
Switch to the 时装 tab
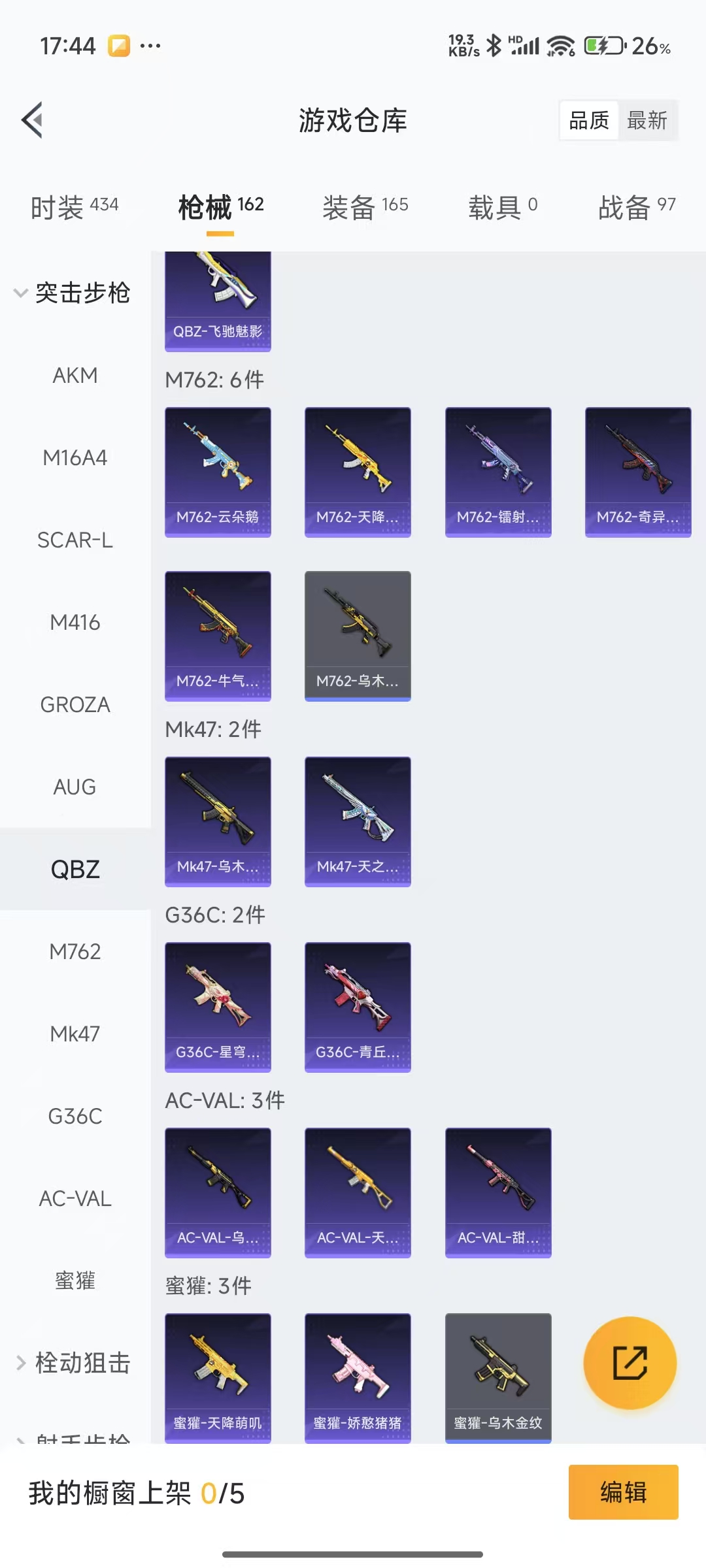tap(75, 207)
